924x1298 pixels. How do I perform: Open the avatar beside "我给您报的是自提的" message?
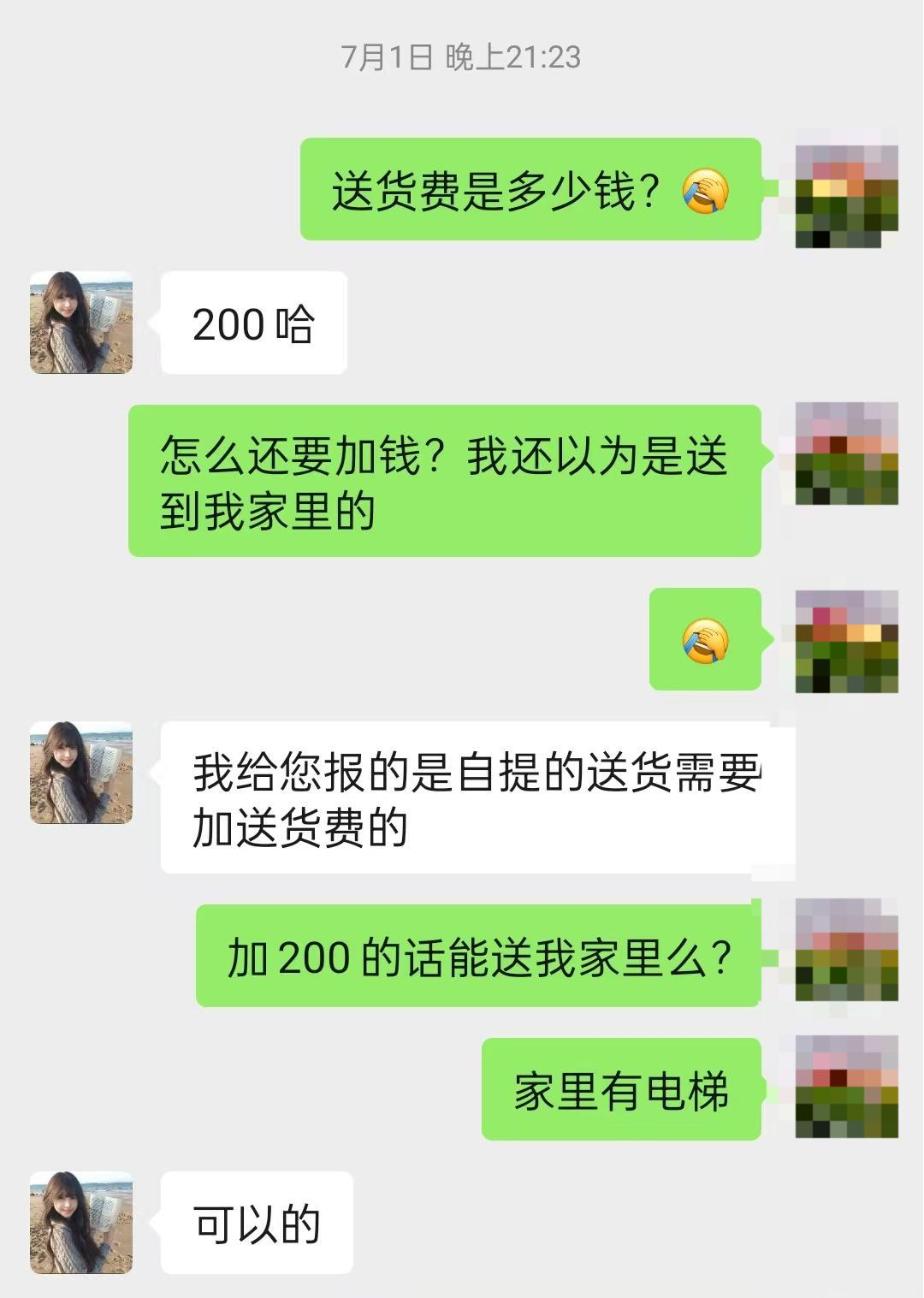[81, 773]
